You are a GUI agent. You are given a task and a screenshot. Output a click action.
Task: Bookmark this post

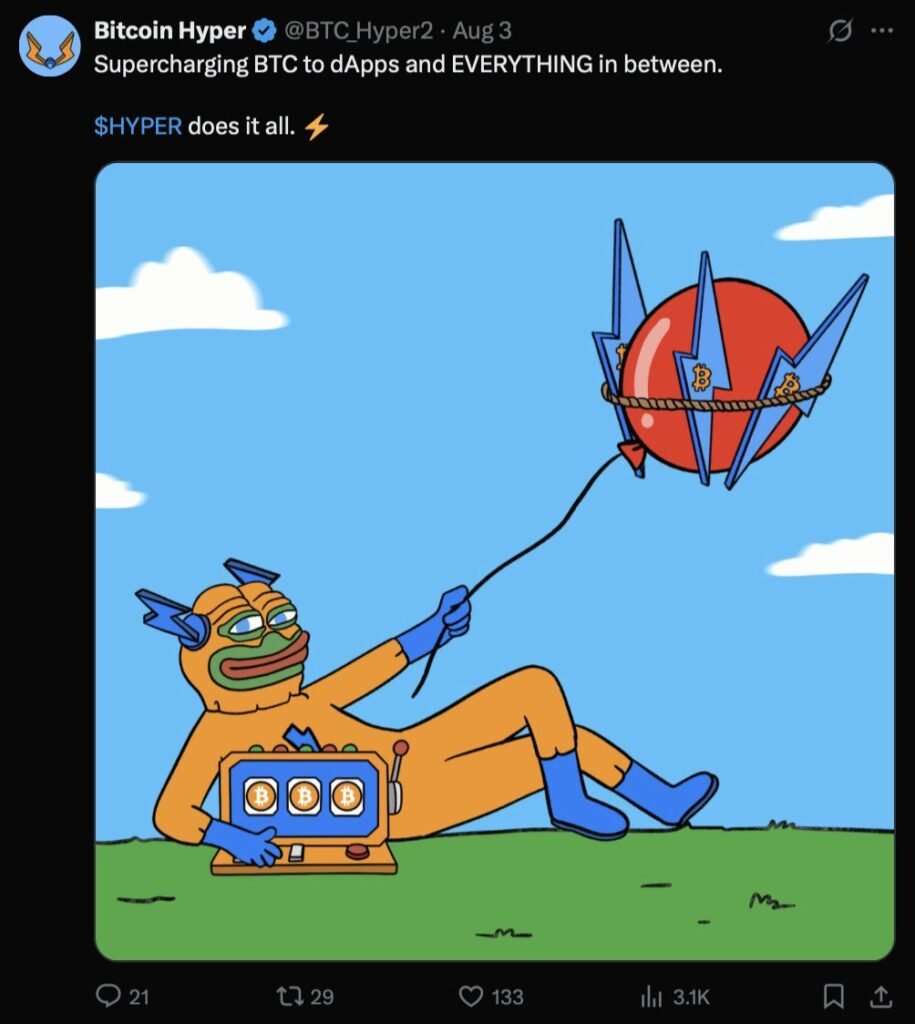pos(833,996)
